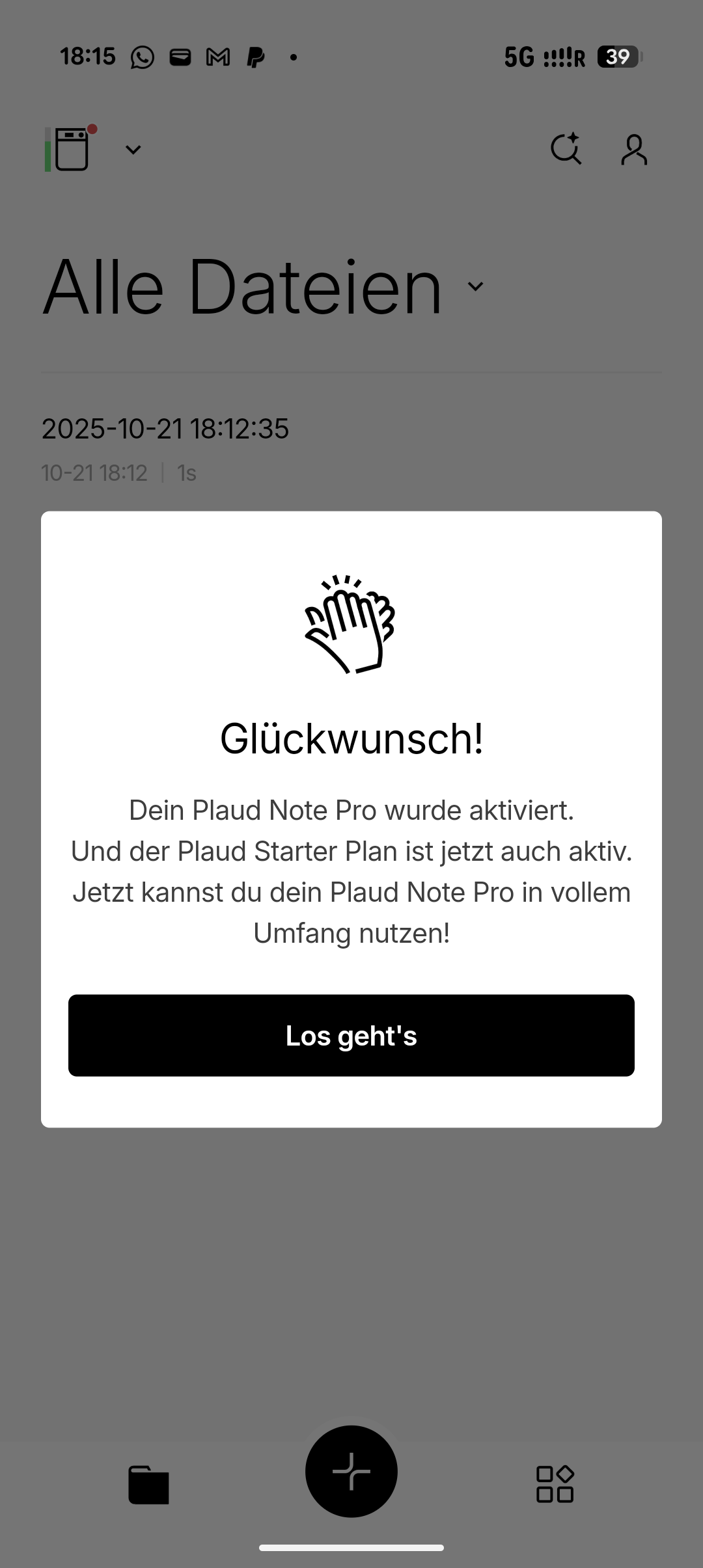The height and width of the screenshot is (1568, 703).
Task: Start a new recording with the plus button
Action: (x=351, y=1471)
